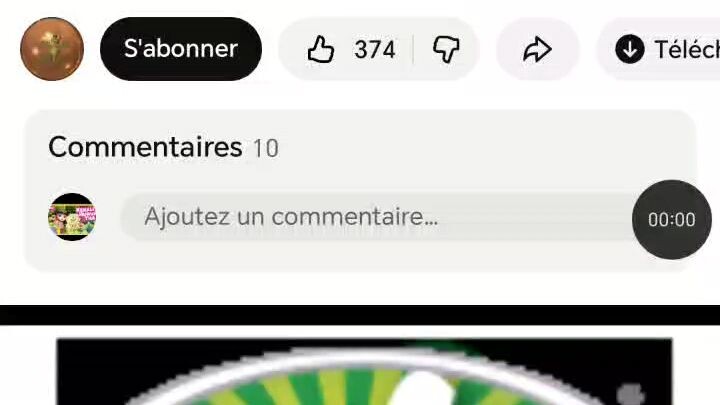Screen dimensions: 720x405
Task: Dislike this video
Action: [x=446, y=49]
